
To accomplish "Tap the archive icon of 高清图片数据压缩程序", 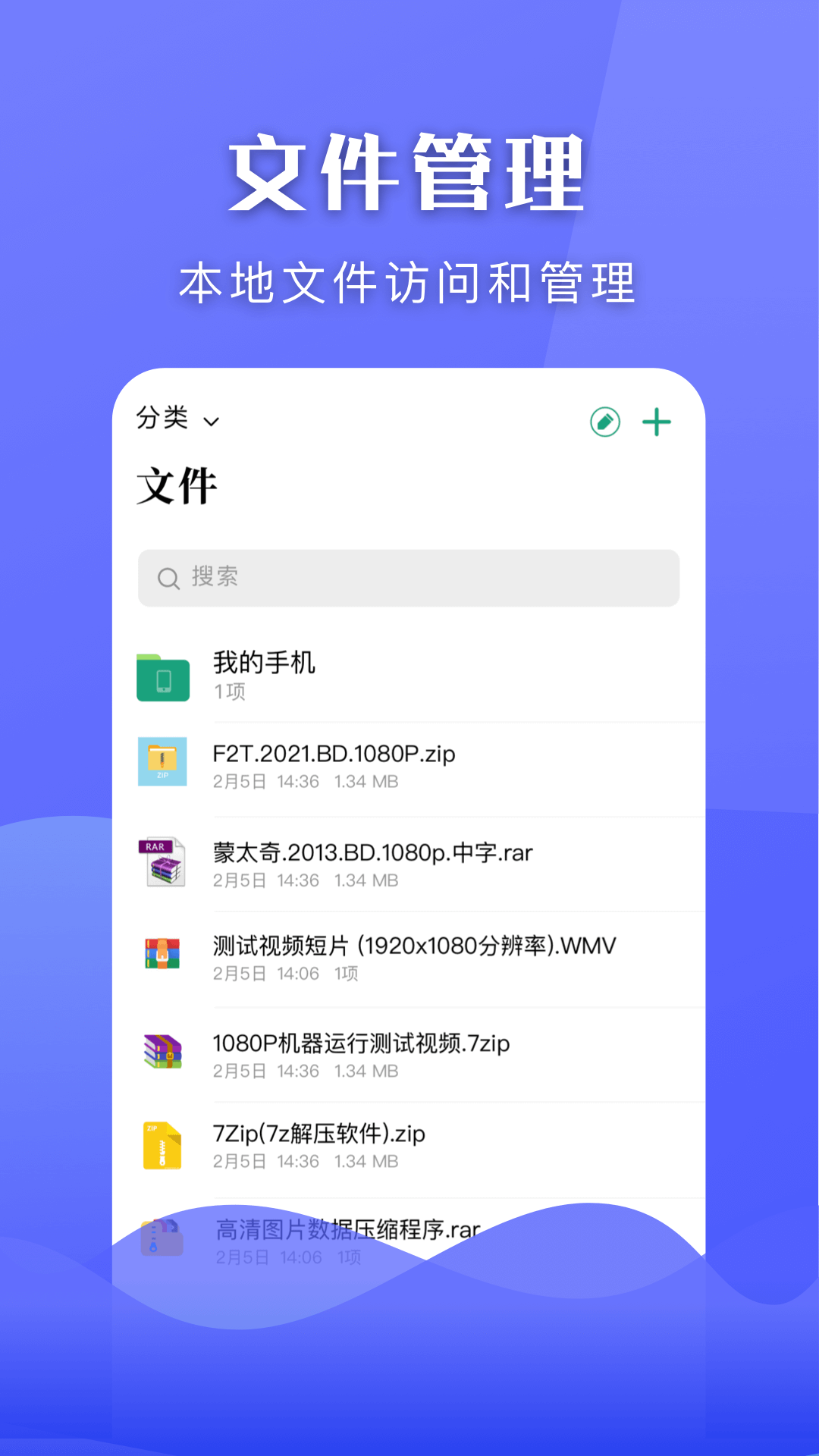I will pos(162,1236).
